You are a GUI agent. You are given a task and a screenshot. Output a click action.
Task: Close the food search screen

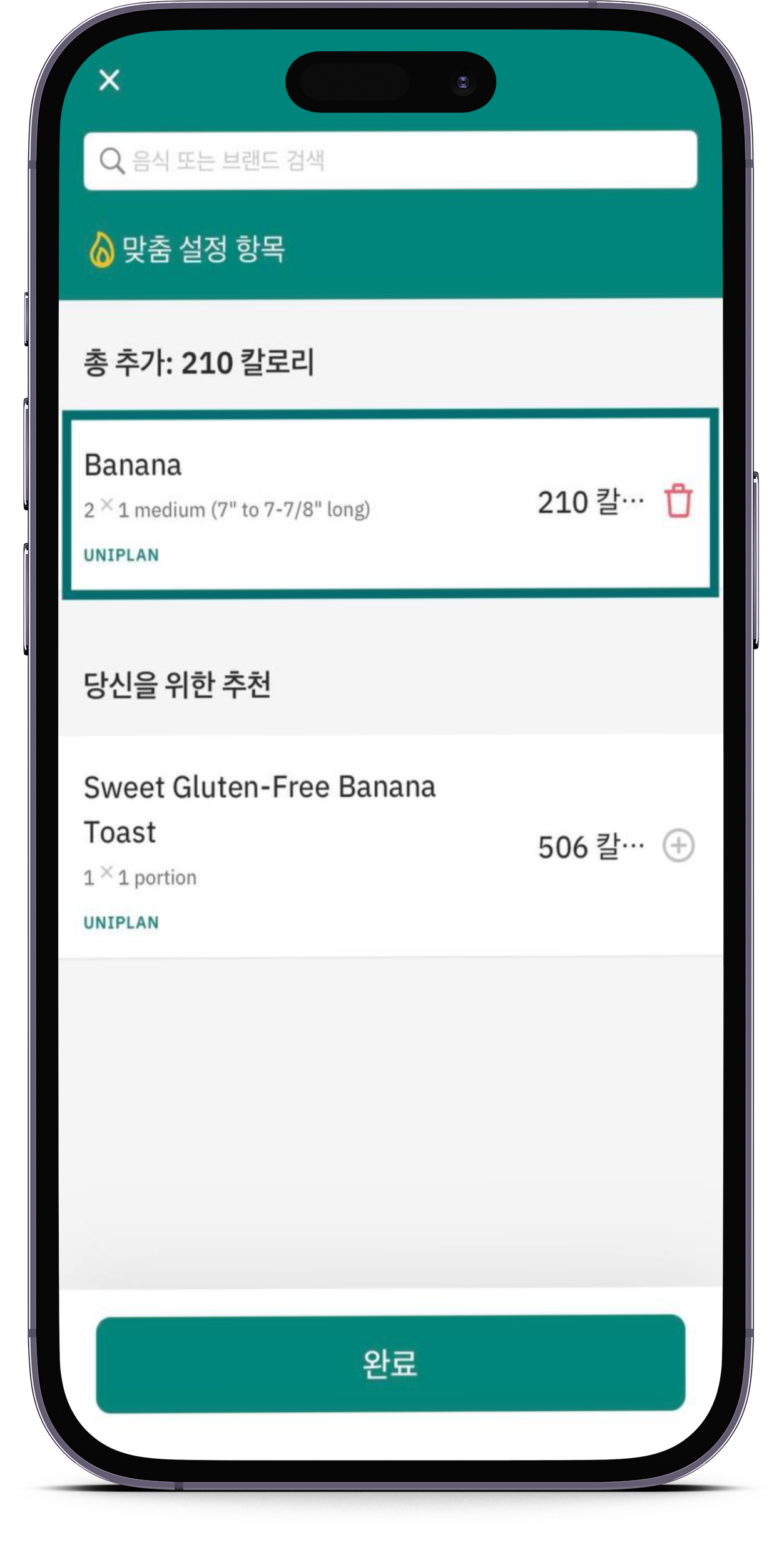click(x=109, y=80)
